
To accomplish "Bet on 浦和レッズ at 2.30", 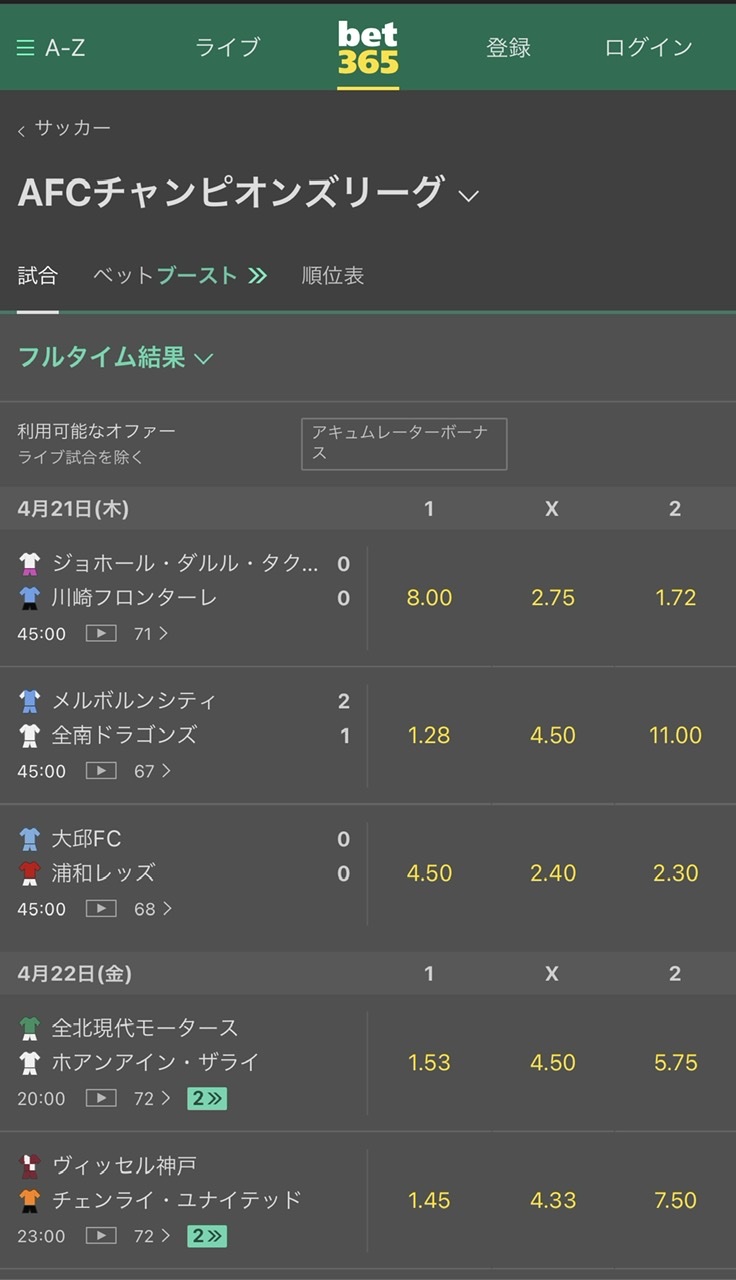I will click(x=675, y=873).
